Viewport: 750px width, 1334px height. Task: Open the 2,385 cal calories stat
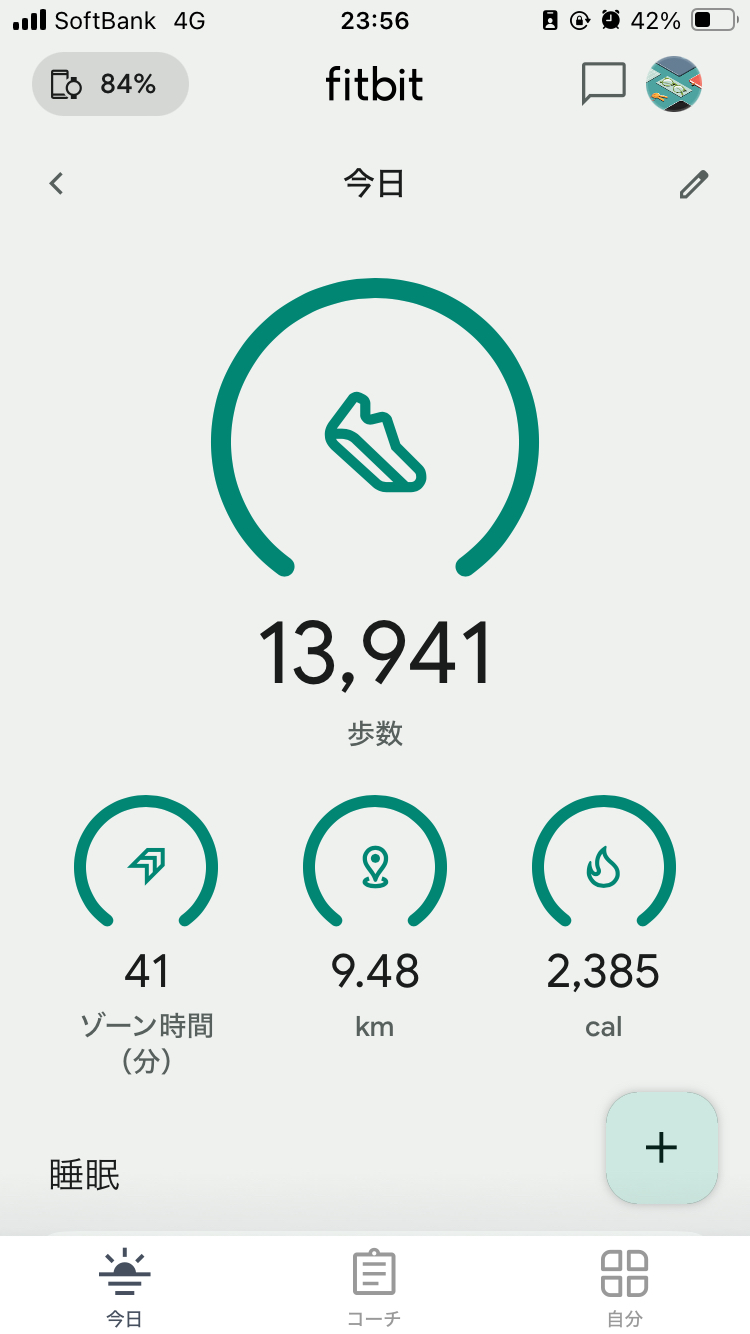click(603, 920)
